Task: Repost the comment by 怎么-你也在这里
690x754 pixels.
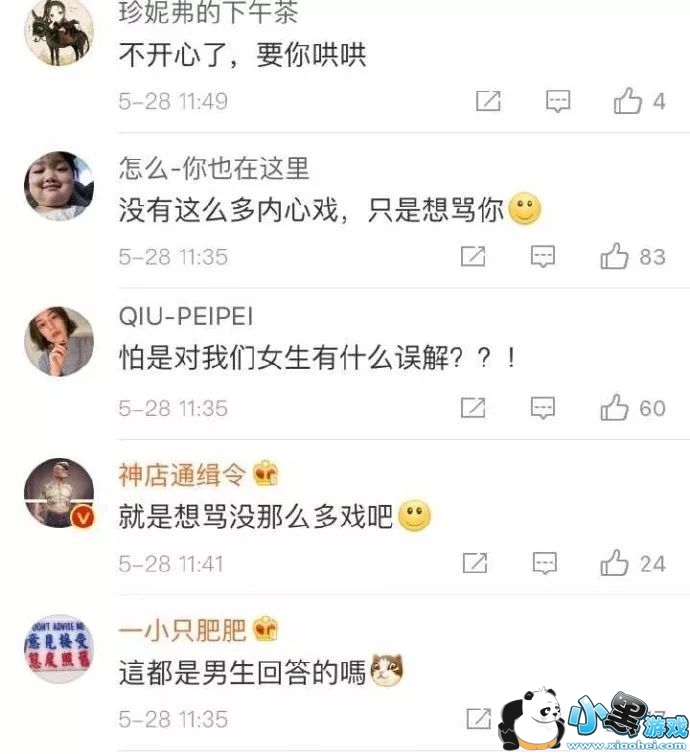Action: pos(473,257)
